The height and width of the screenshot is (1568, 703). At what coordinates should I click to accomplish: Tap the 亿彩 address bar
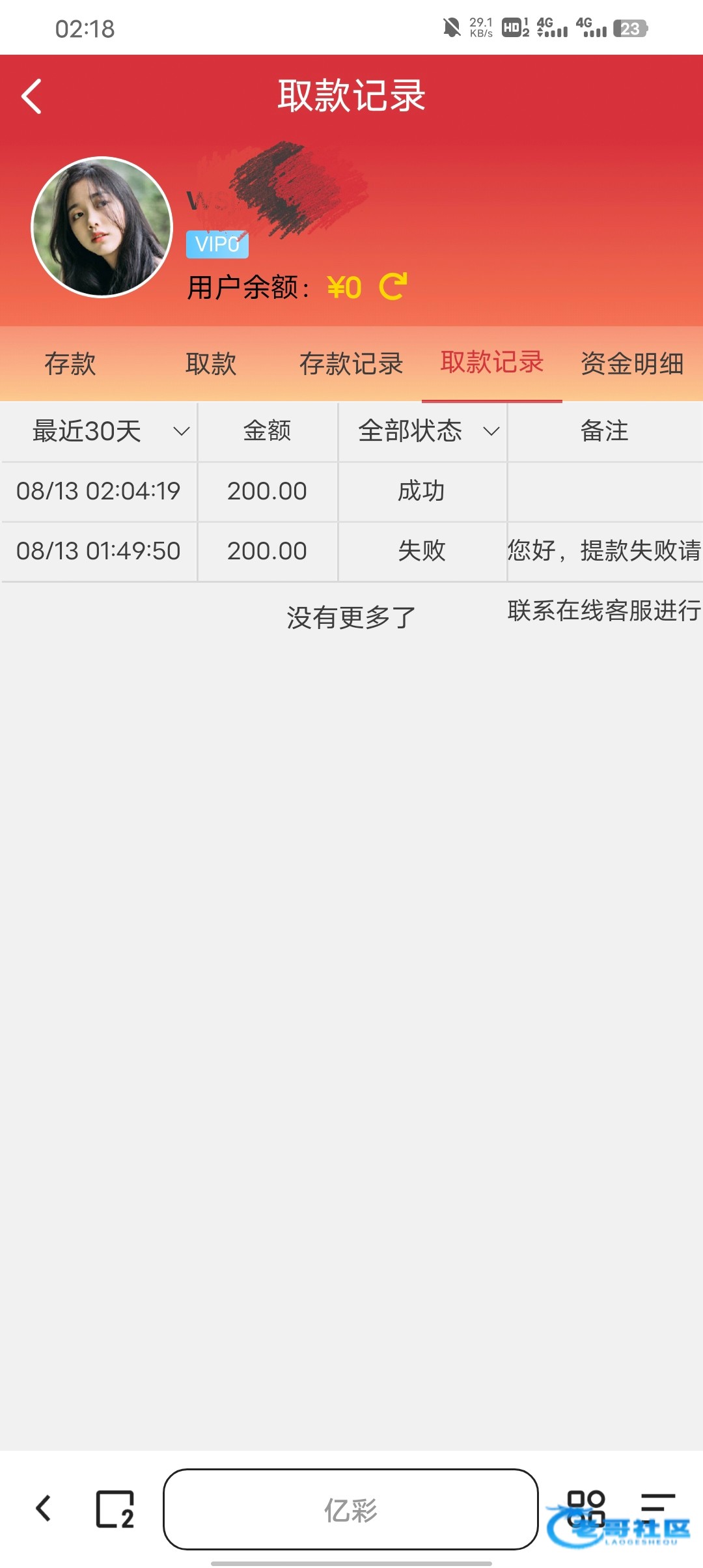click(x=351, y=1509)
